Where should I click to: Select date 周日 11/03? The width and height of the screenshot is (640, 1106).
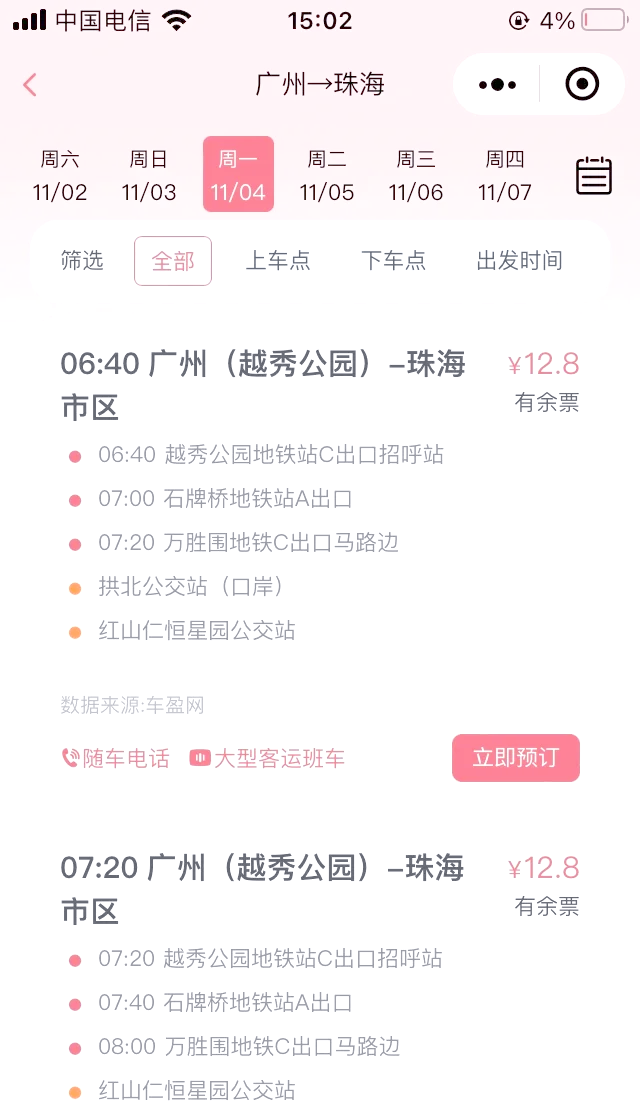149,175
